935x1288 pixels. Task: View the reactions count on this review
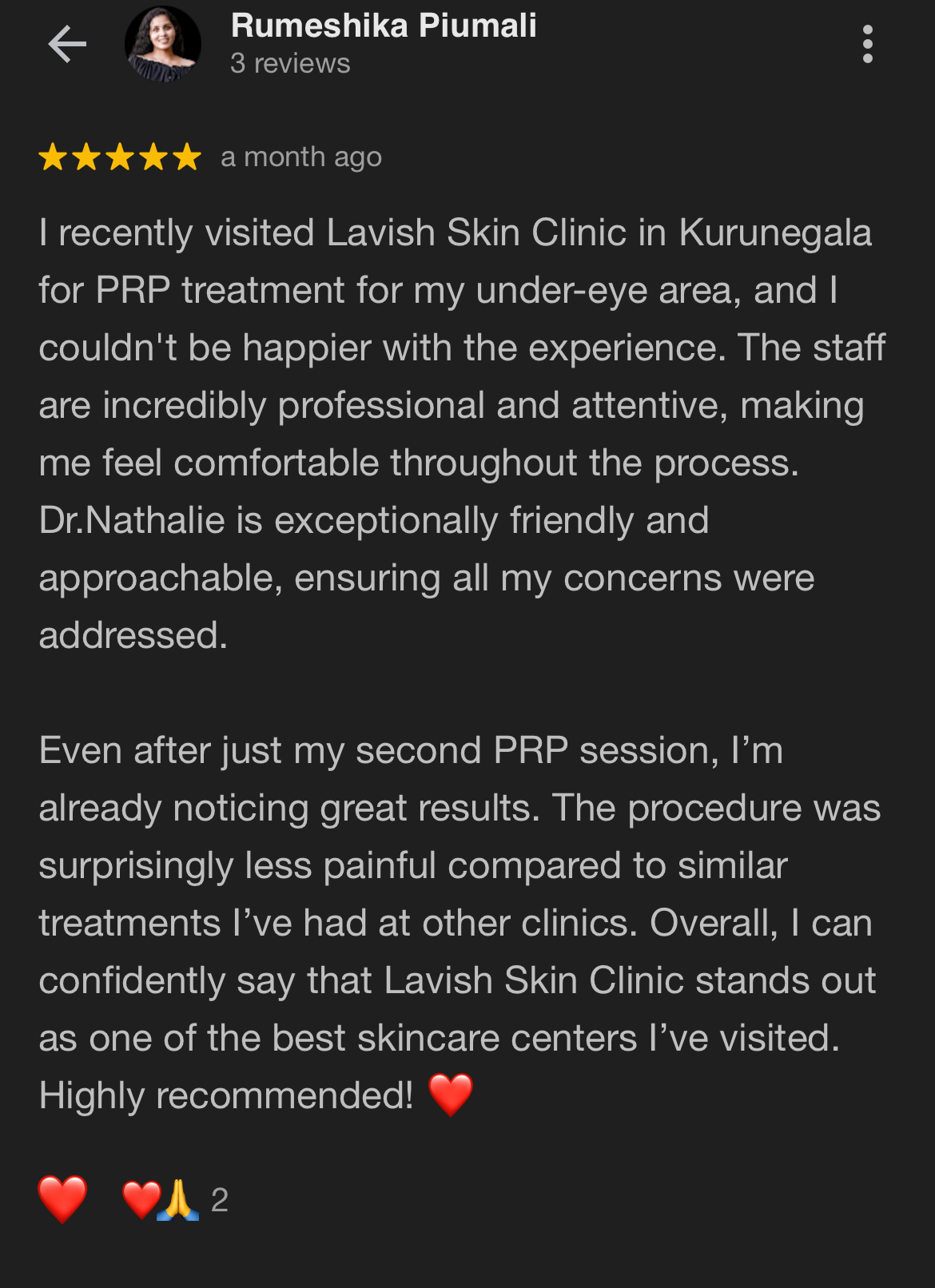176,1199
